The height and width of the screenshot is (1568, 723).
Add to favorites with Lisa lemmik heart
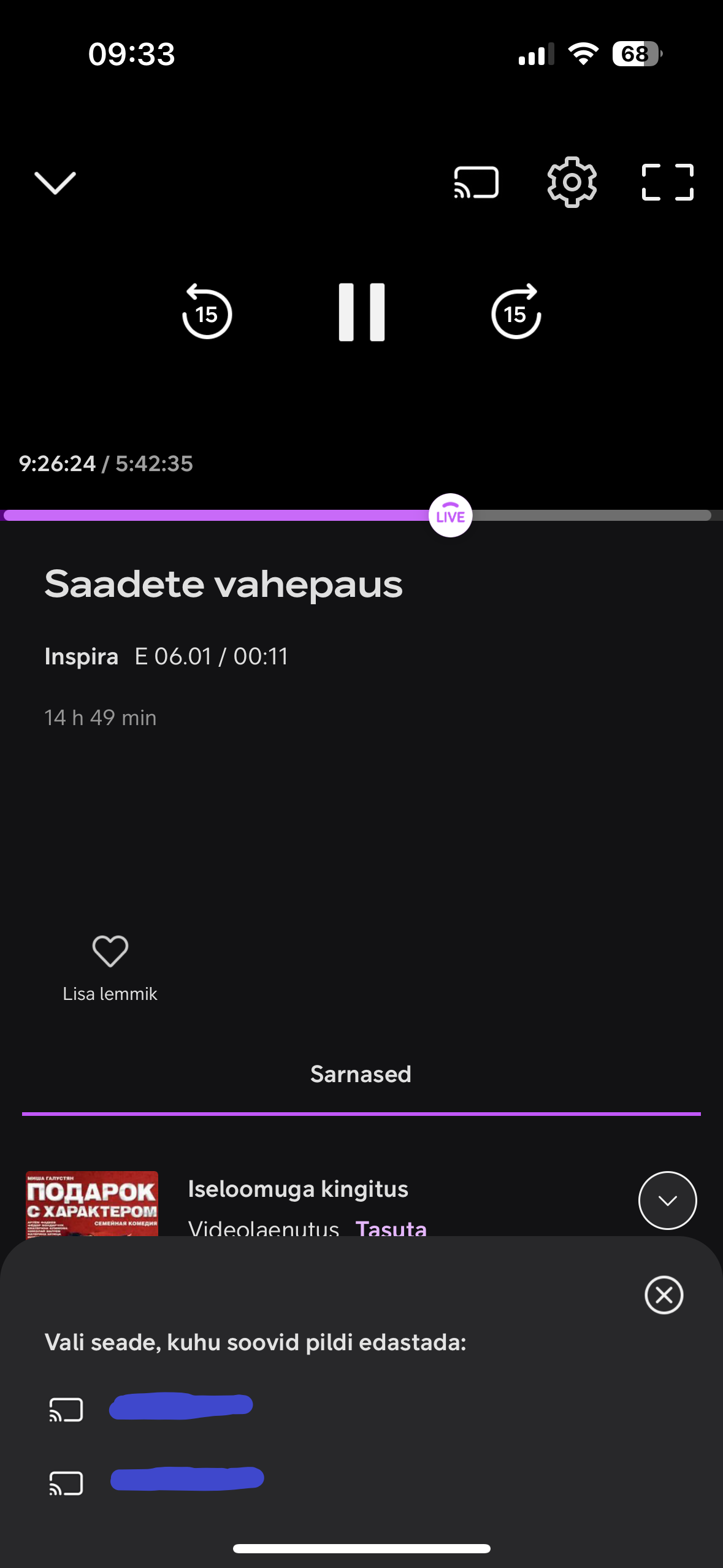click(110, 951)
